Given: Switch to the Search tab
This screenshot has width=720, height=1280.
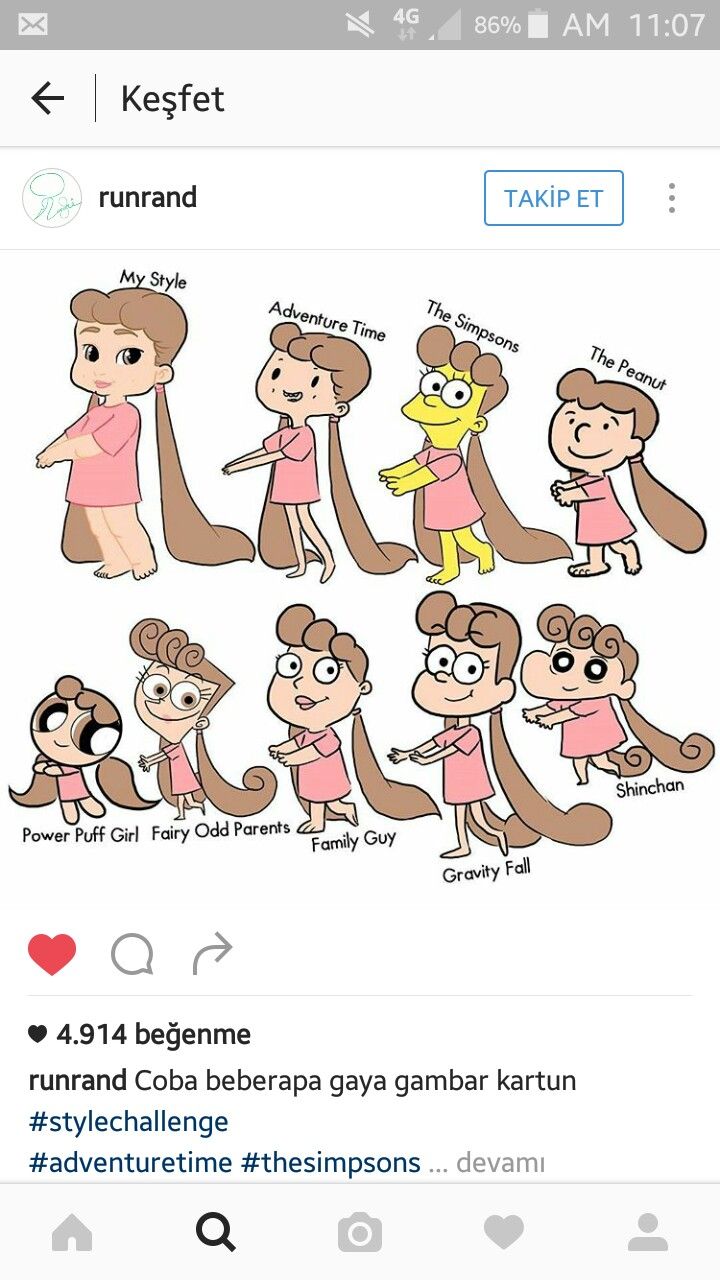Looking at the screenshot, I should 216,1232.
